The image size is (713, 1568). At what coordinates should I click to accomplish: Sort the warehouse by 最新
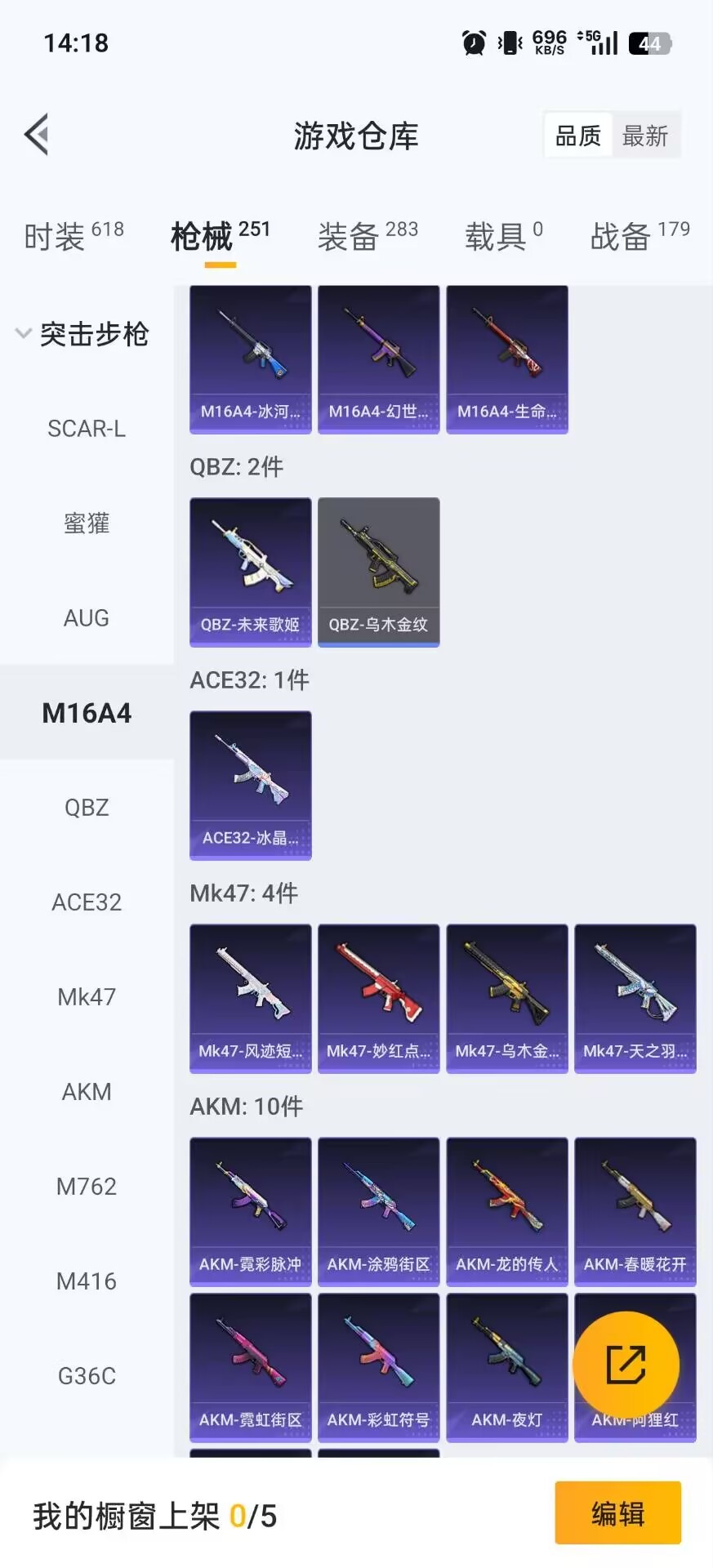(644, 136)
